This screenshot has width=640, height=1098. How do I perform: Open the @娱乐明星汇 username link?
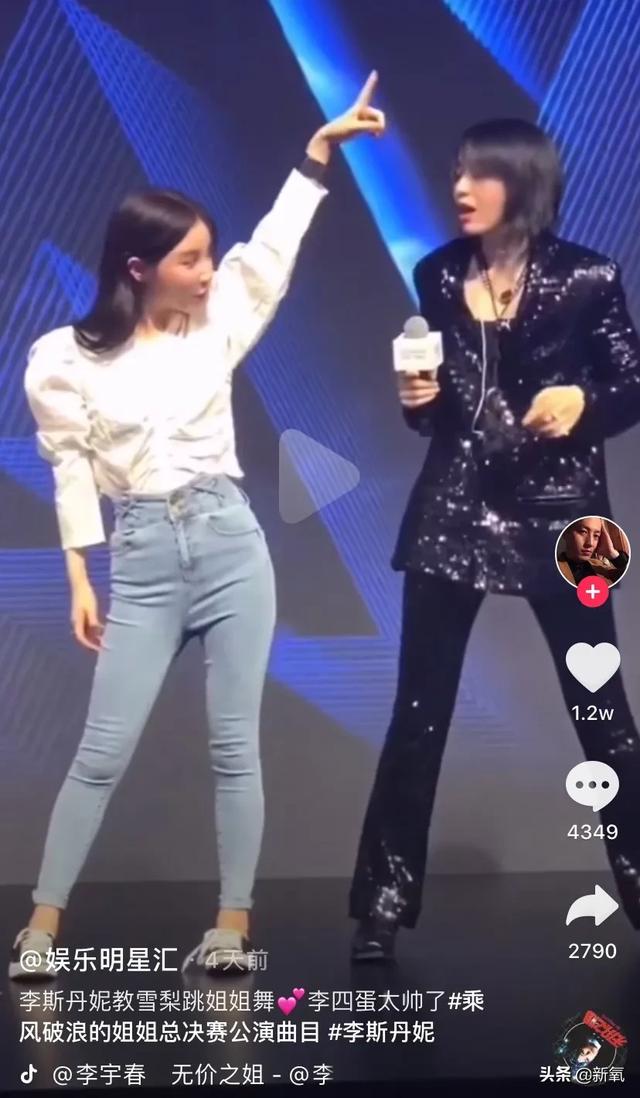tap(98, 961)
